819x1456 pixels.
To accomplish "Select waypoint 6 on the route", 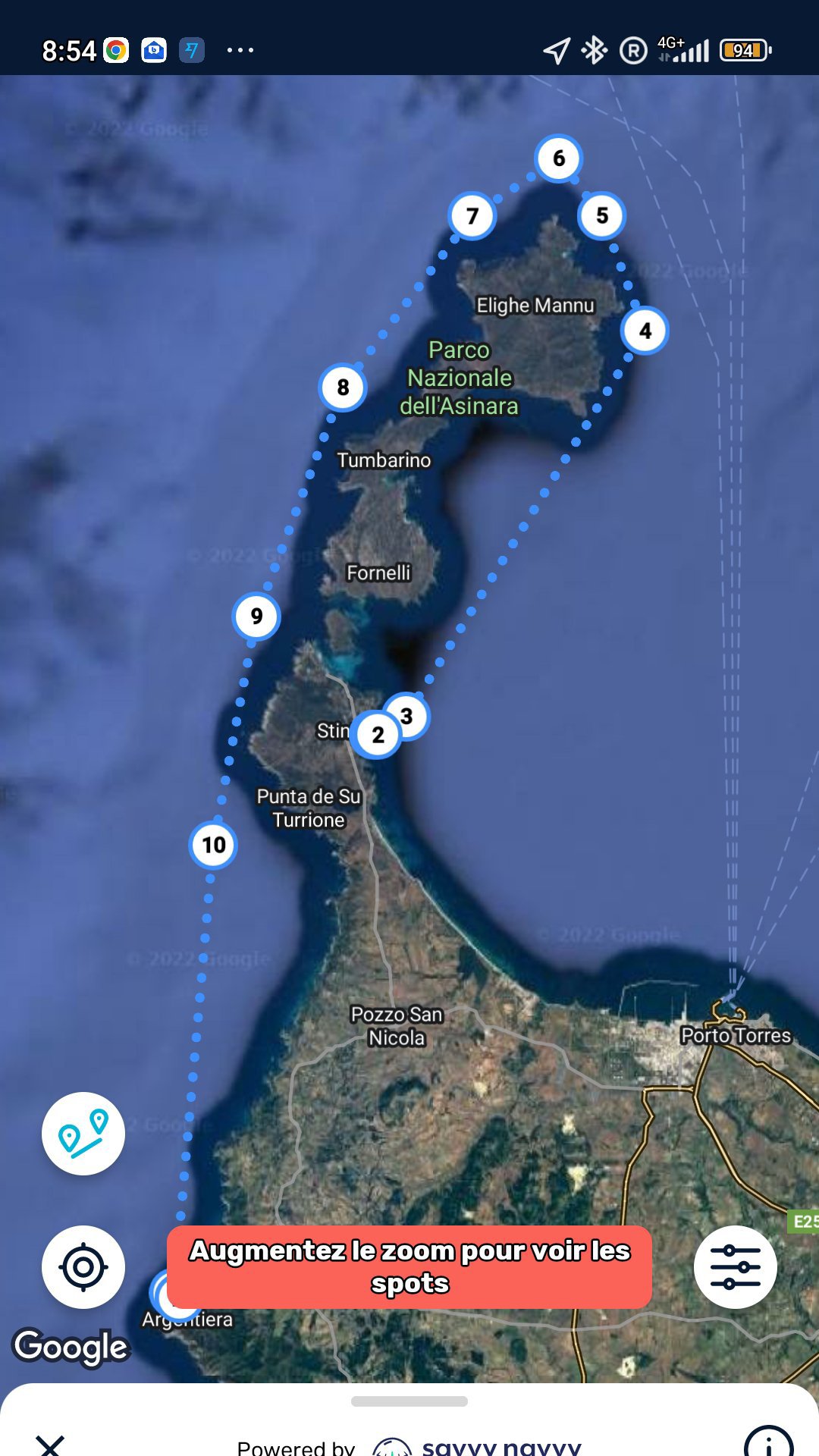I will (x=559, y=158).
